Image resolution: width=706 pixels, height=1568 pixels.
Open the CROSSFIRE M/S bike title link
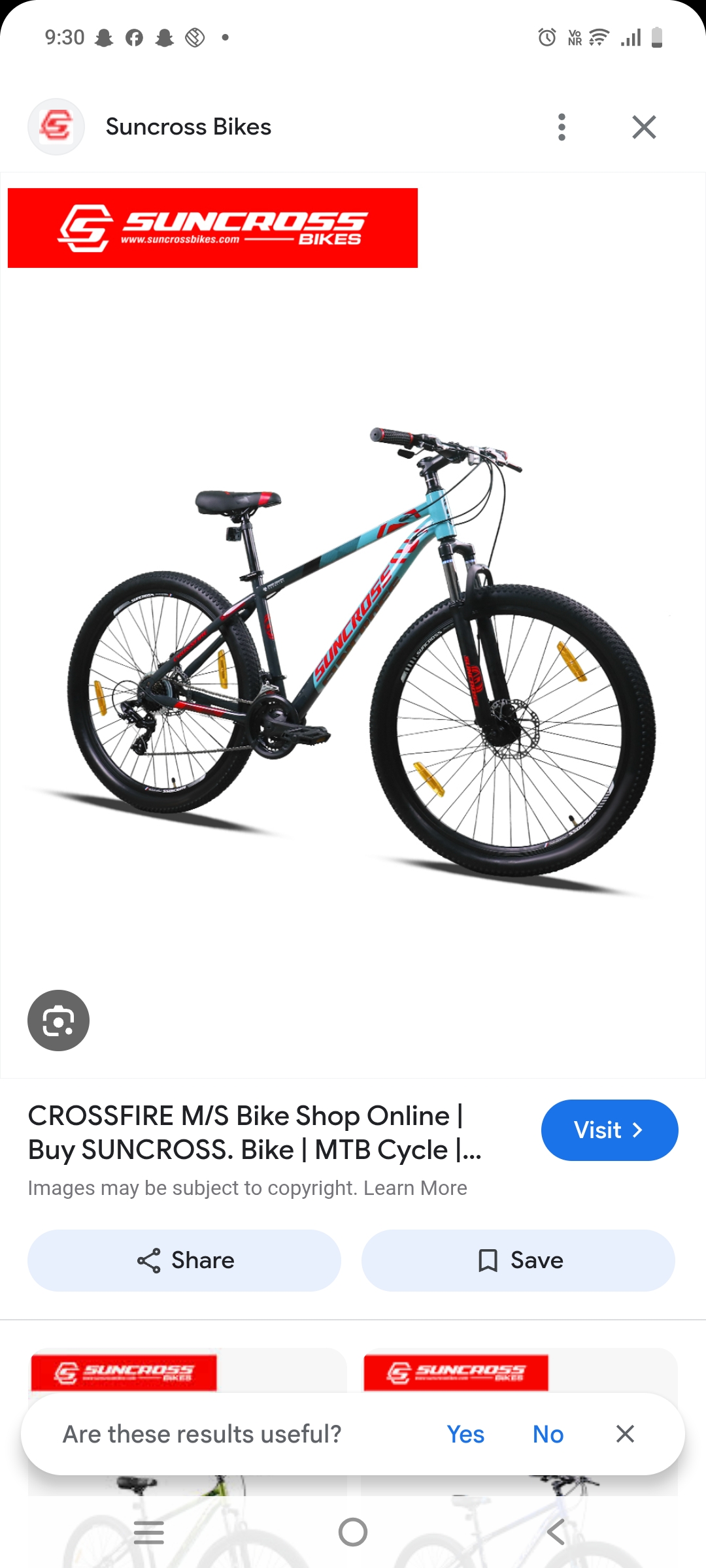point(255,1133)
